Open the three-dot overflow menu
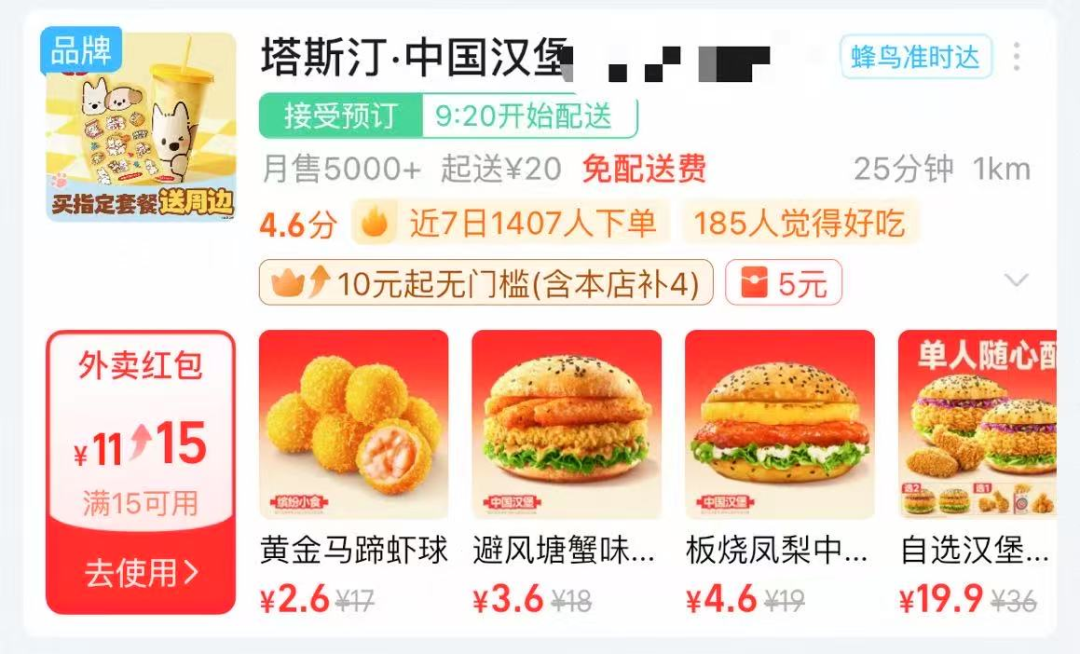This screenshot has height=654, width=1080. pos(1016,57)
